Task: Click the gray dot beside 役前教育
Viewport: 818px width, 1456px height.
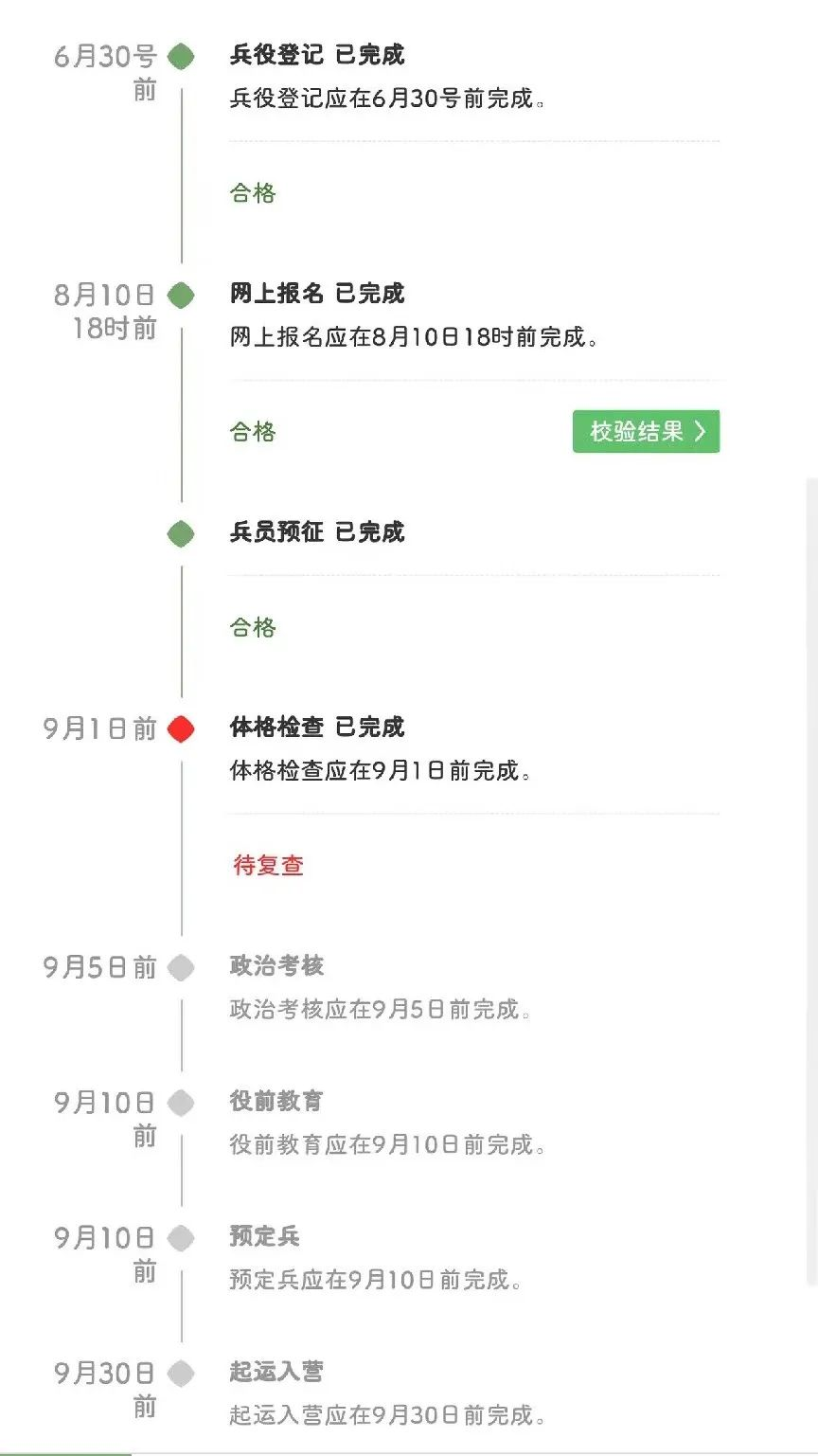Action: click(180, 1102)
